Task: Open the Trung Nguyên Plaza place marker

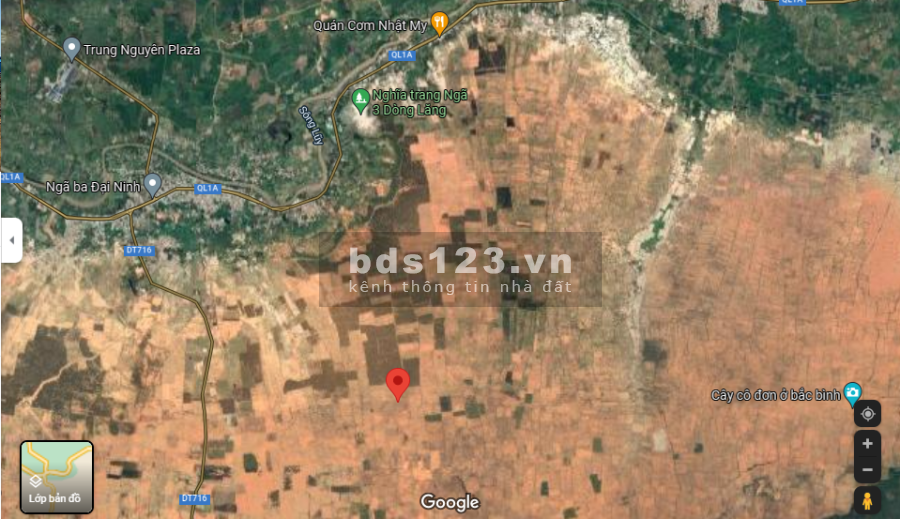Action: 72,47
